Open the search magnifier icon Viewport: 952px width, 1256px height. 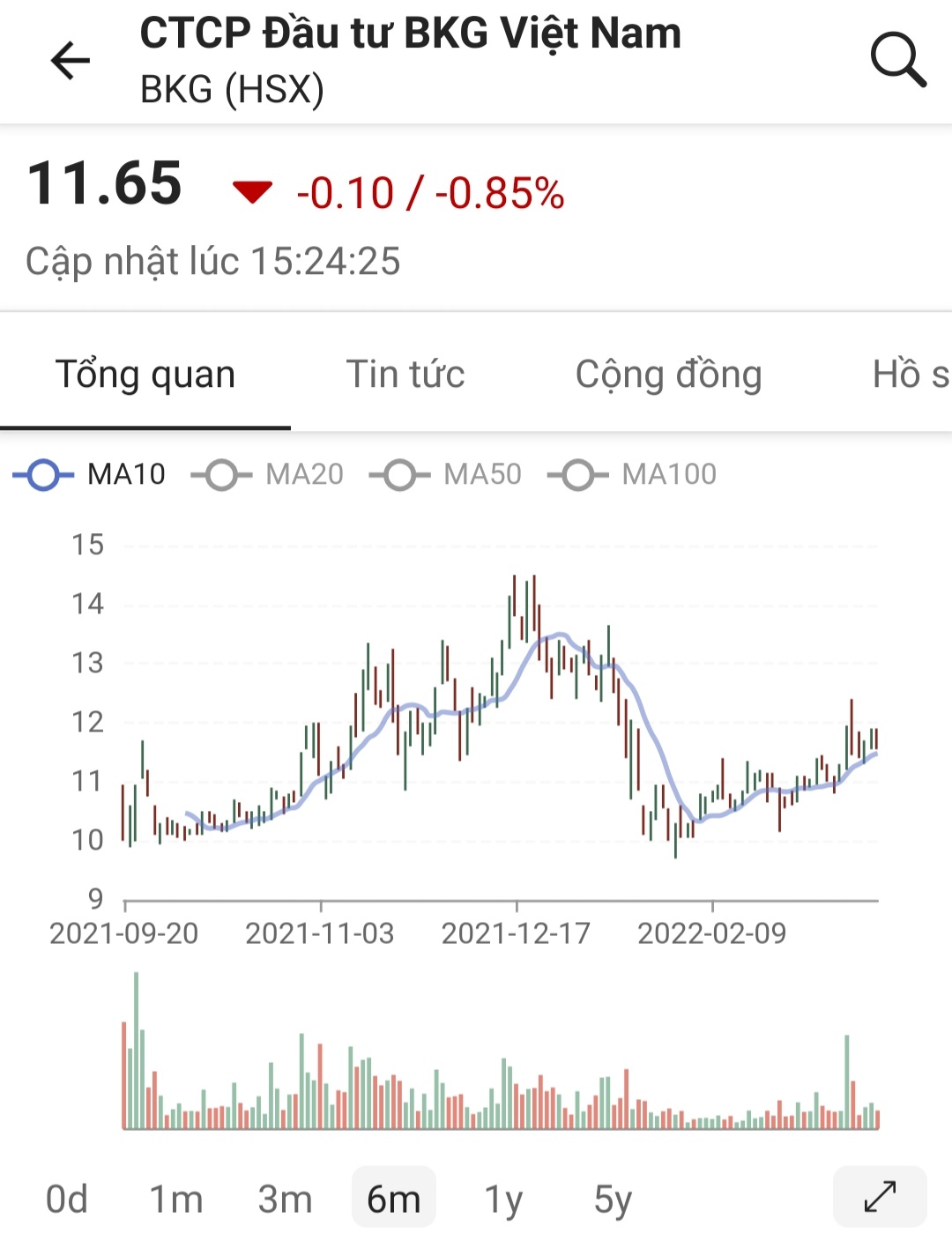(897, 60)
